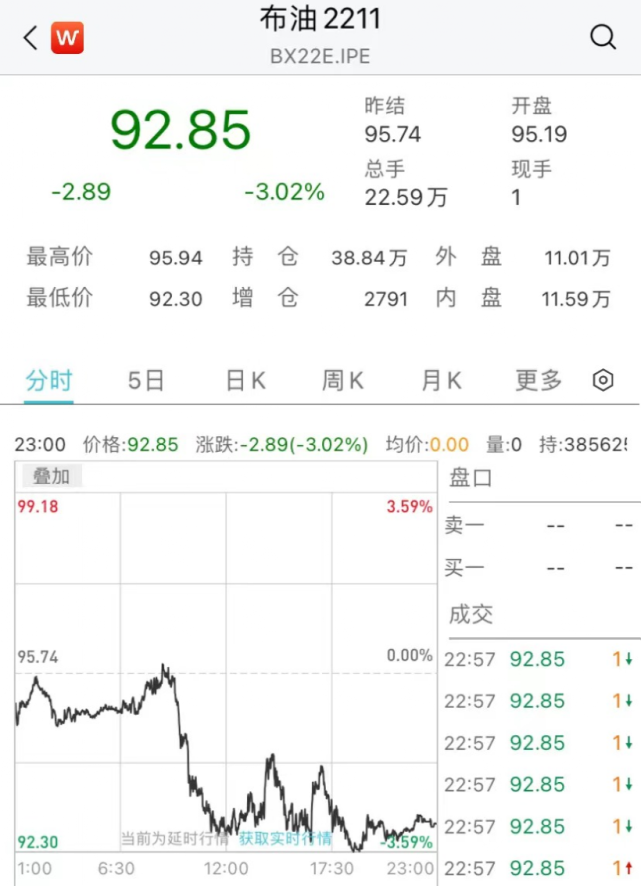
Task: Switch to the 周K chart tab
Action: click(343, 380)
